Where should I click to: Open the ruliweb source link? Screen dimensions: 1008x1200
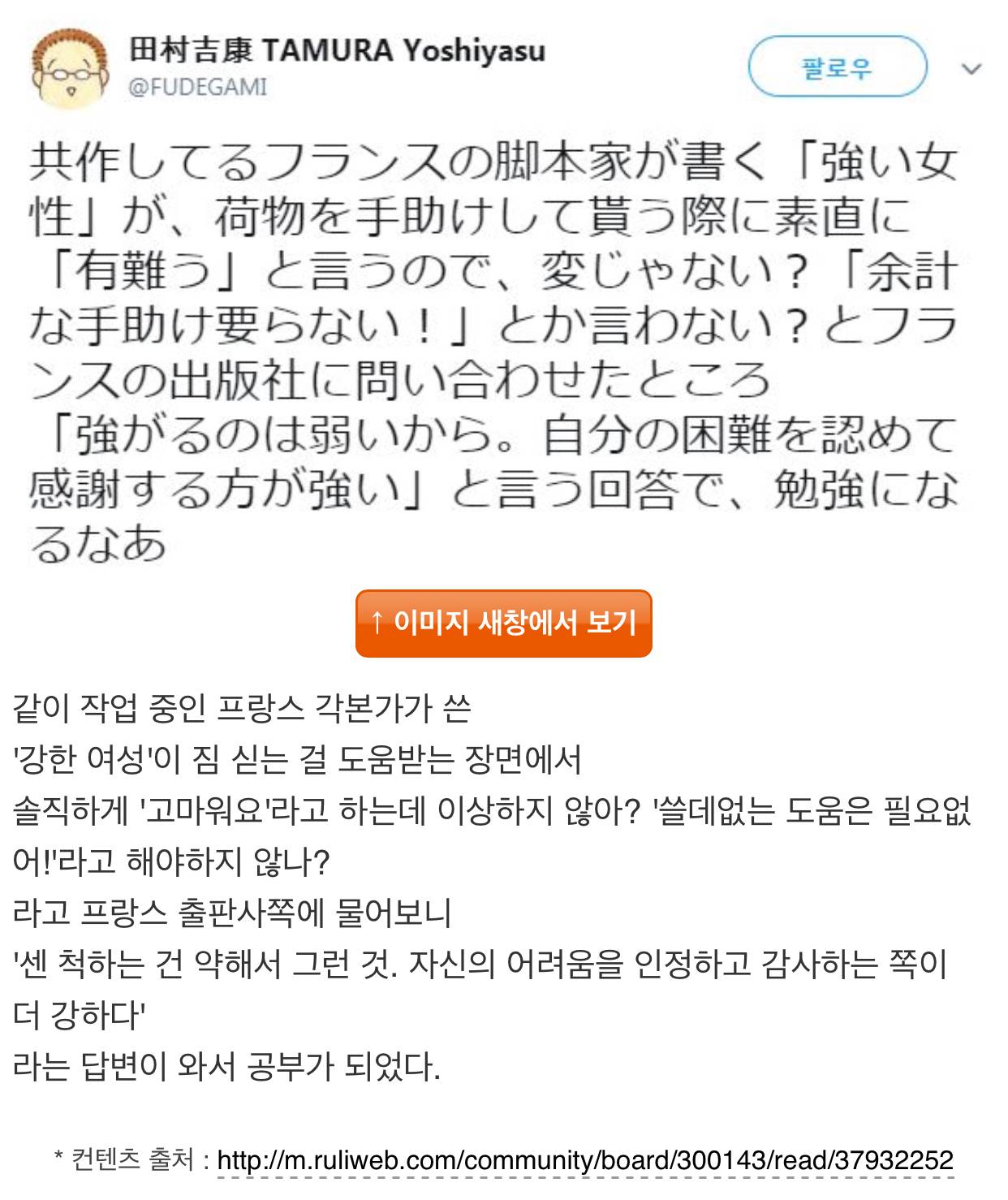pos(585,1160)
